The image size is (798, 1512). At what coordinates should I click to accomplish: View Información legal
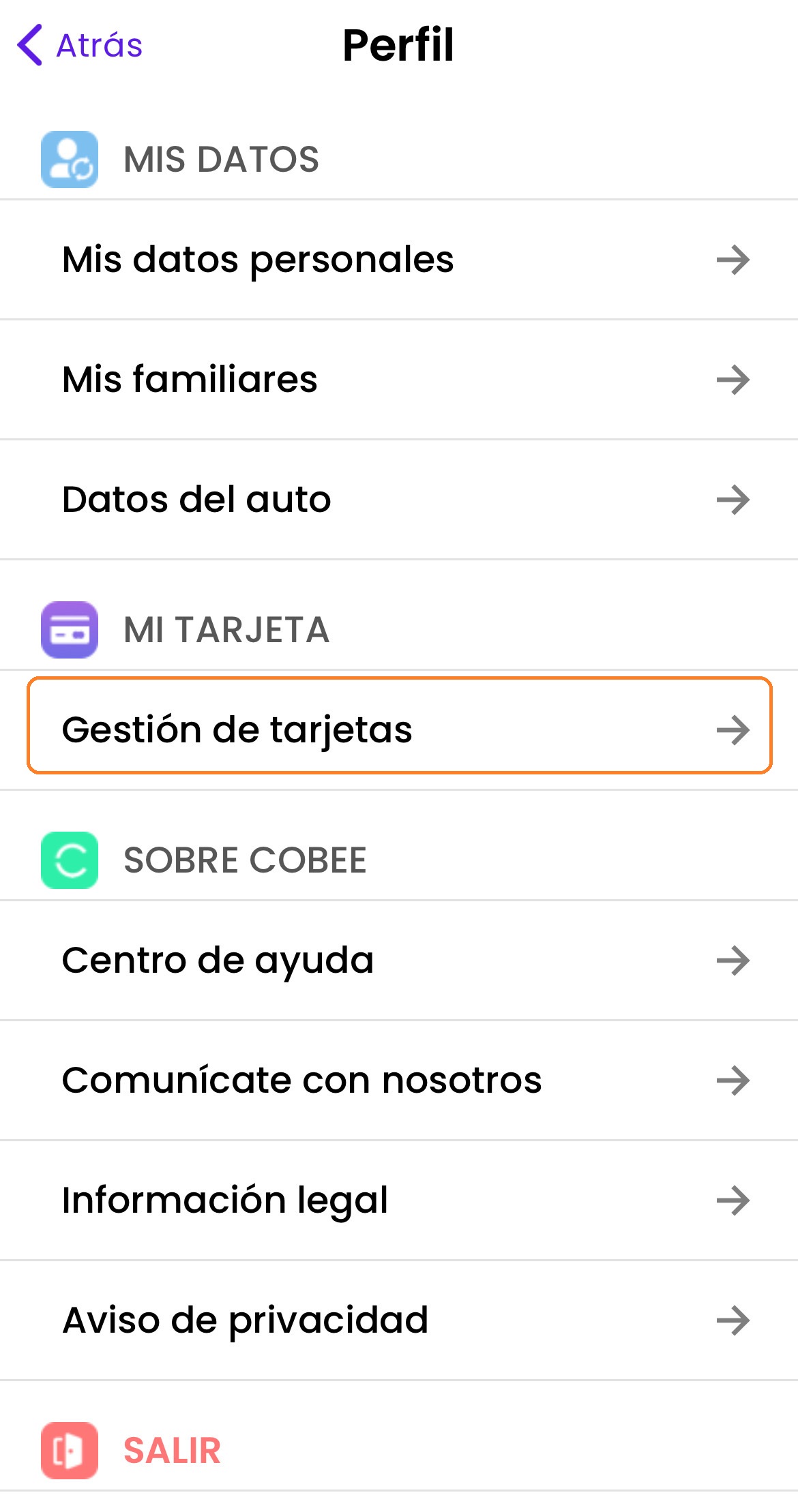(x=399, y=1200)
